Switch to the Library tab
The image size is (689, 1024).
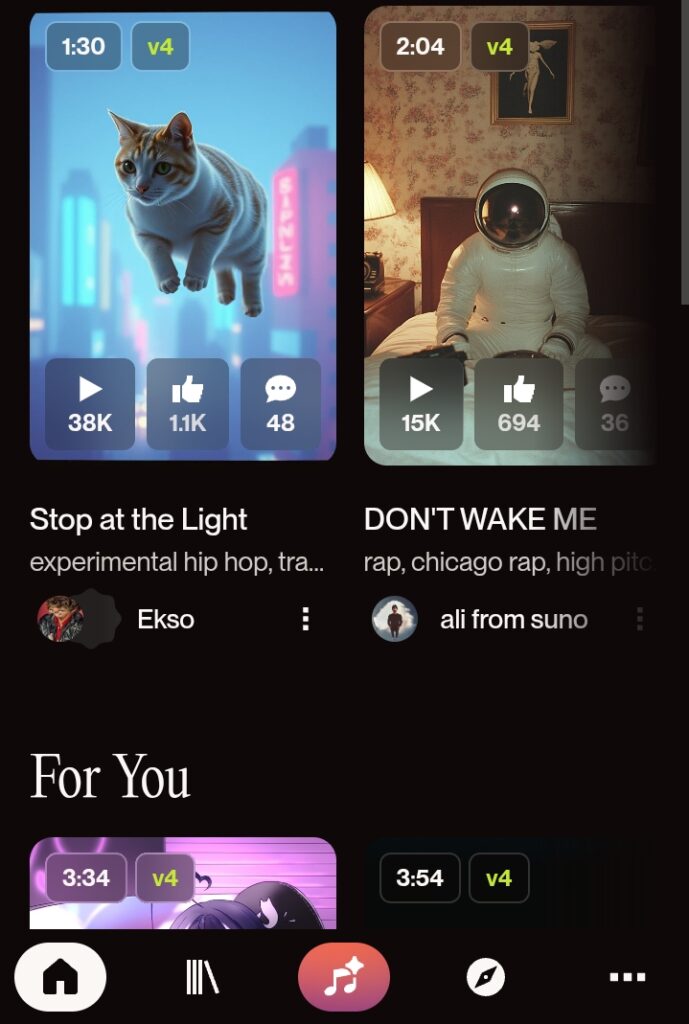tap(202, 977)
